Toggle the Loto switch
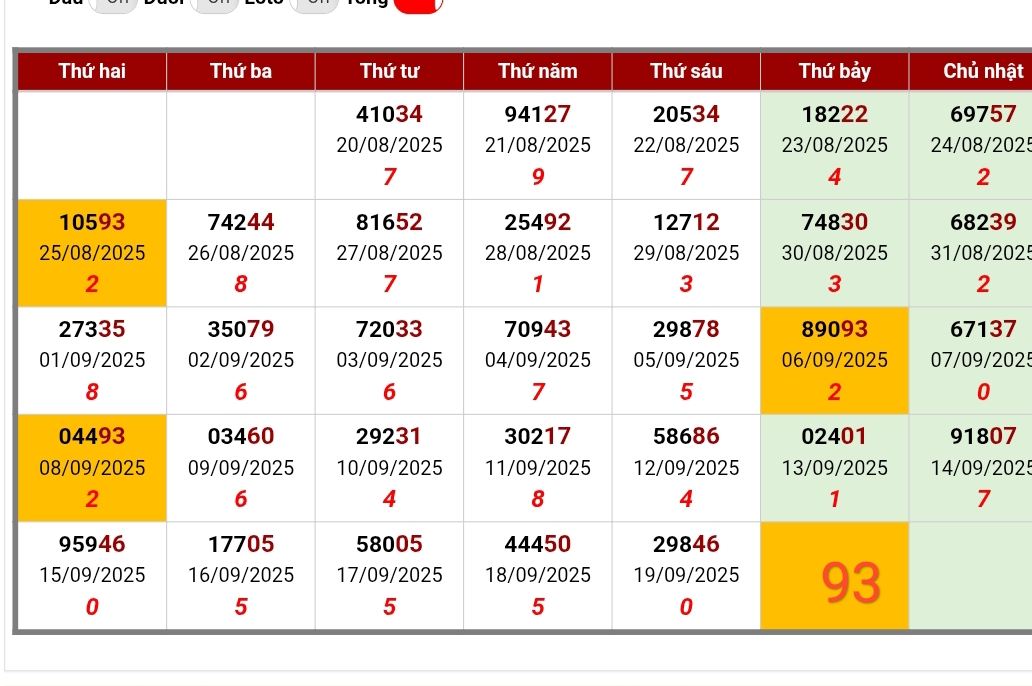This screenshot has height=686, width=1032. [314, 3]
